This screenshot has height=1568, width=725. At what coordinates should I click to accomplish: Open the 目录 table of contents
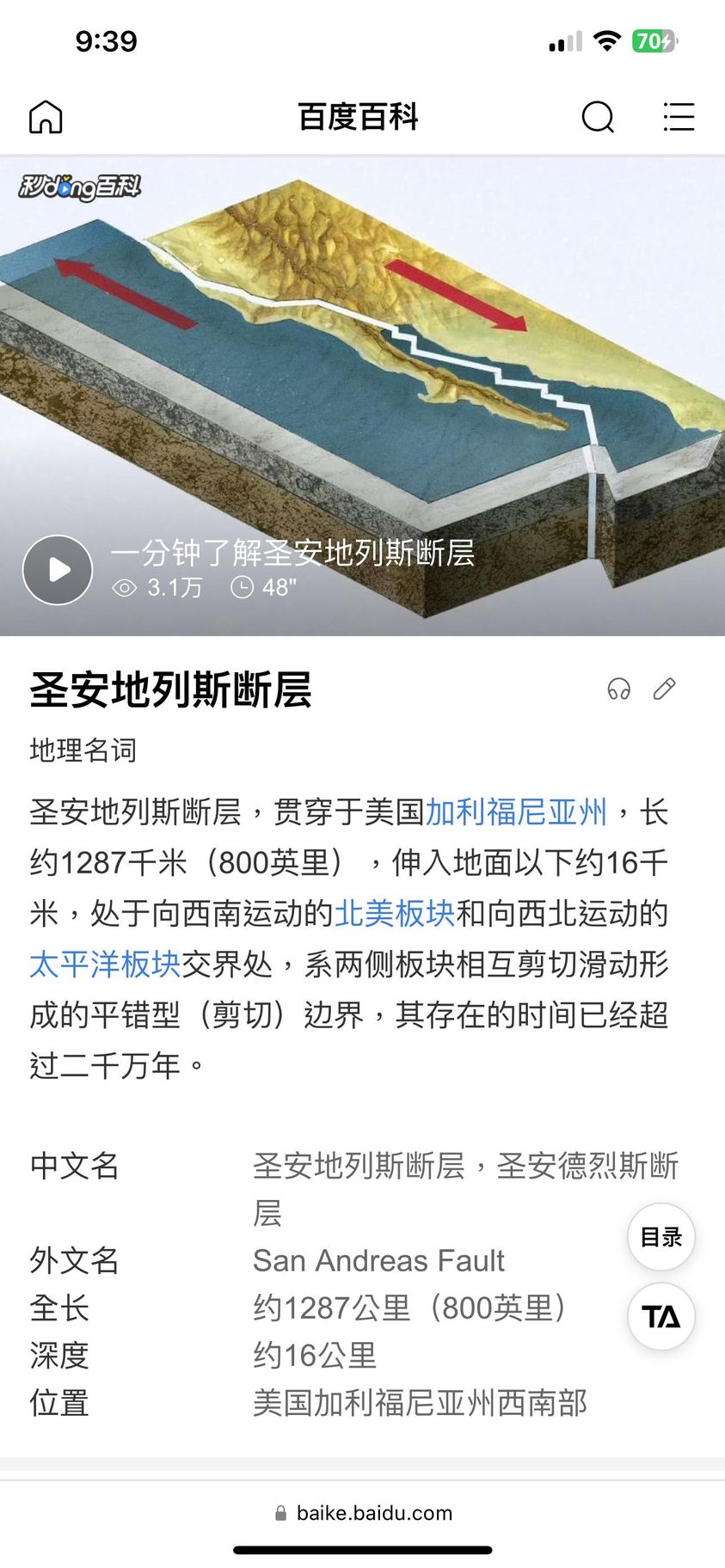pyautogui.click(x=660, y=1237)
